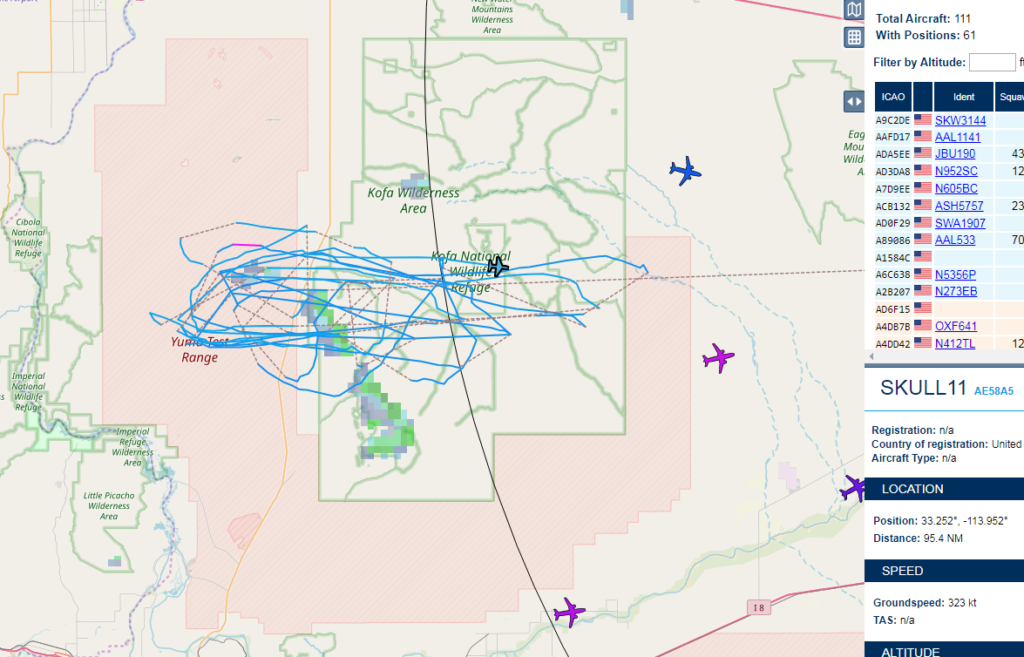Select aircraft N952SC
Viewport: 1024px width, 657px height.
point(956,171)
